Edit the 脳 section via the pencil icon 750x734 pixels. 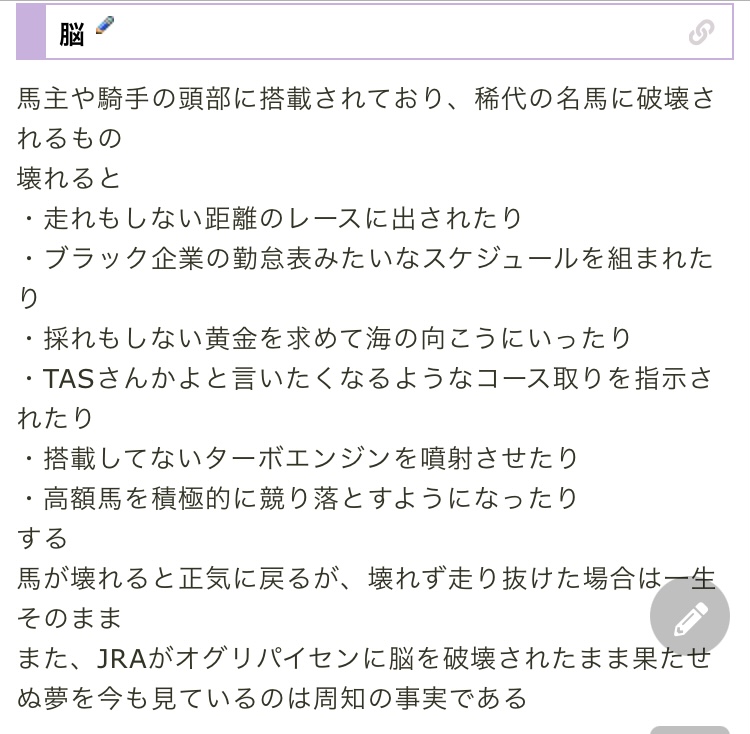(x=105, y=25)
